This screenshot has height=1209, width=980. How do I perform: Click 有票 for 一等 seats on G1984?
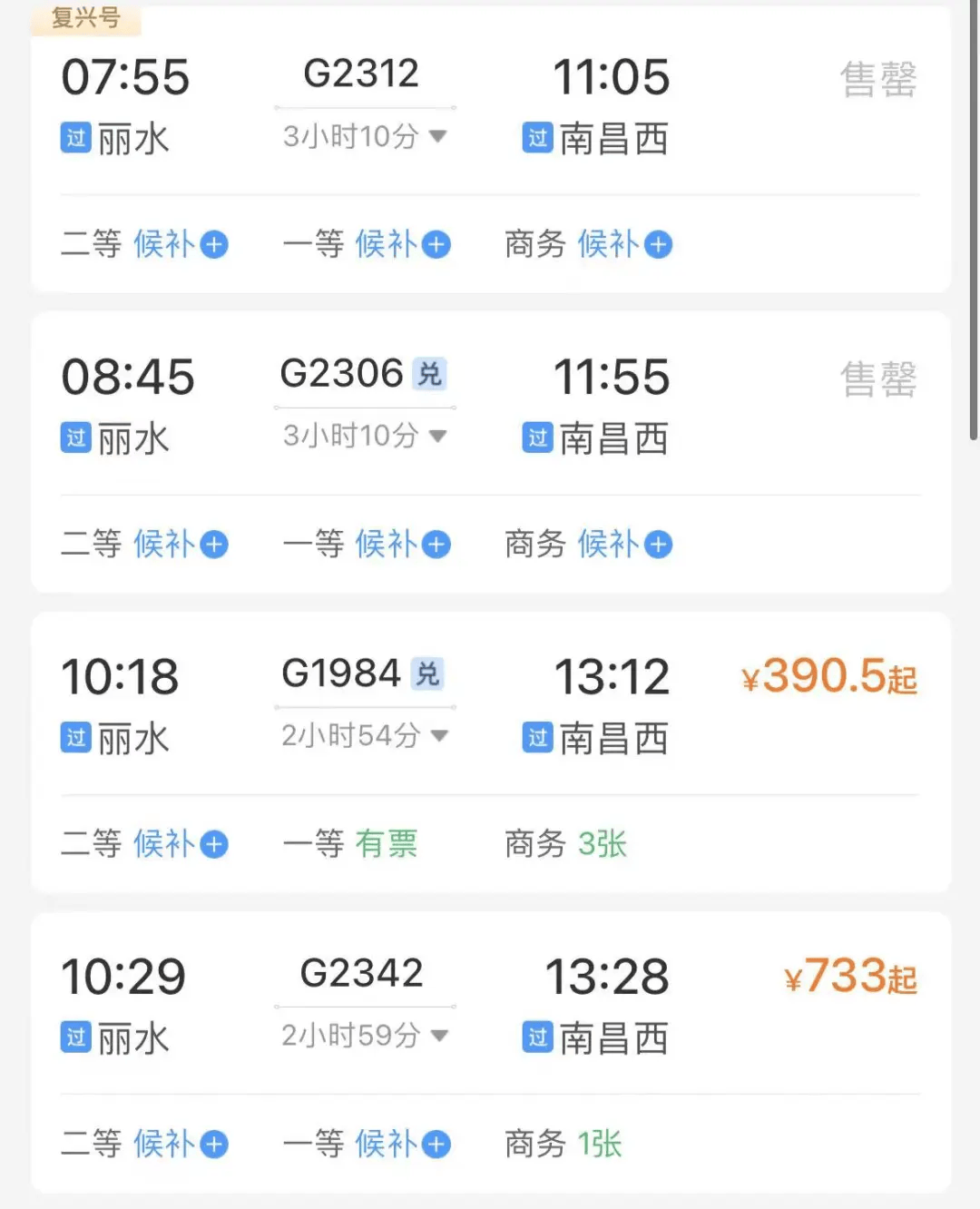386,843
